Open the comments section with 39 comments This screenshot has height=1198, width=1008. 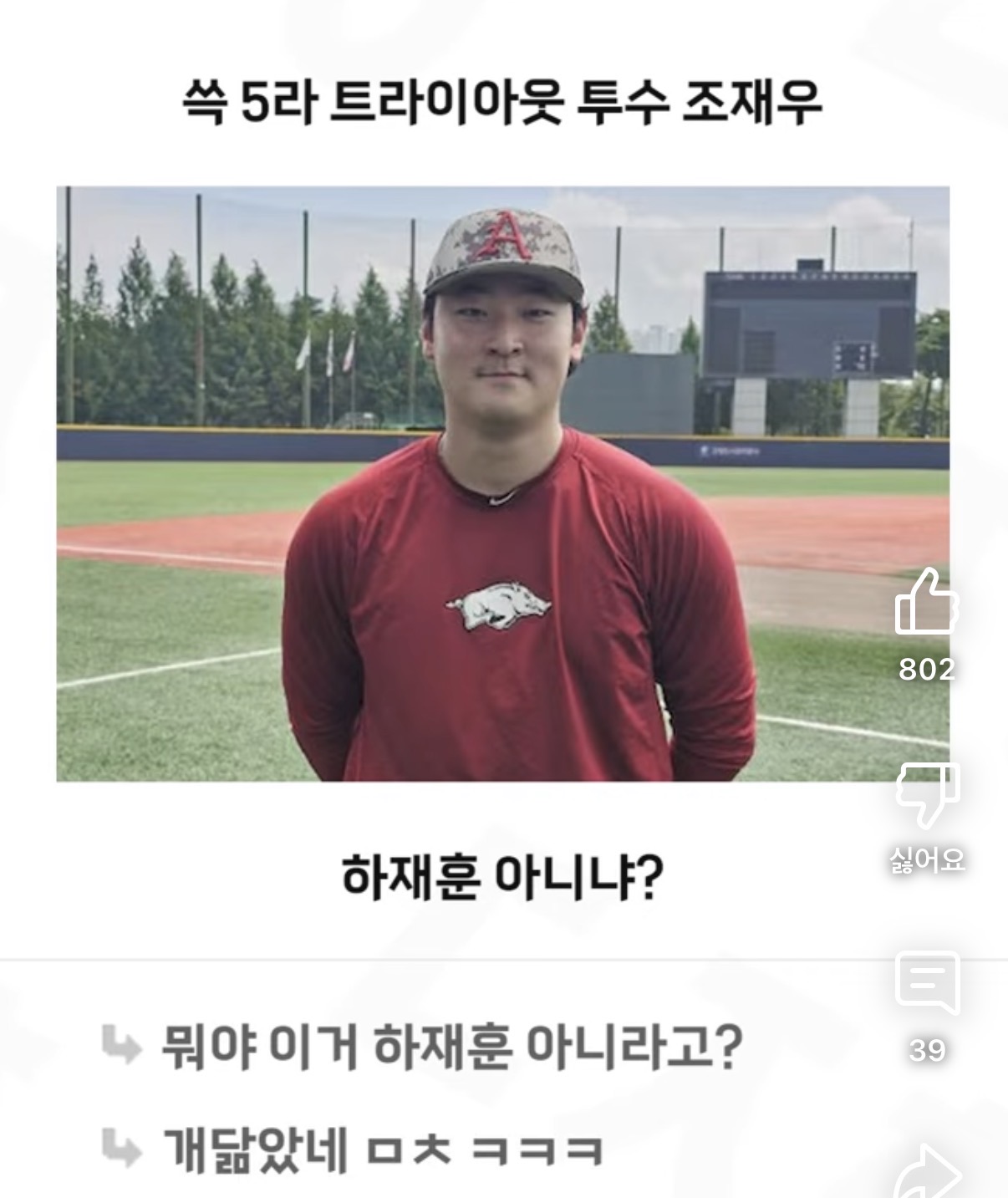coord(926,983)
